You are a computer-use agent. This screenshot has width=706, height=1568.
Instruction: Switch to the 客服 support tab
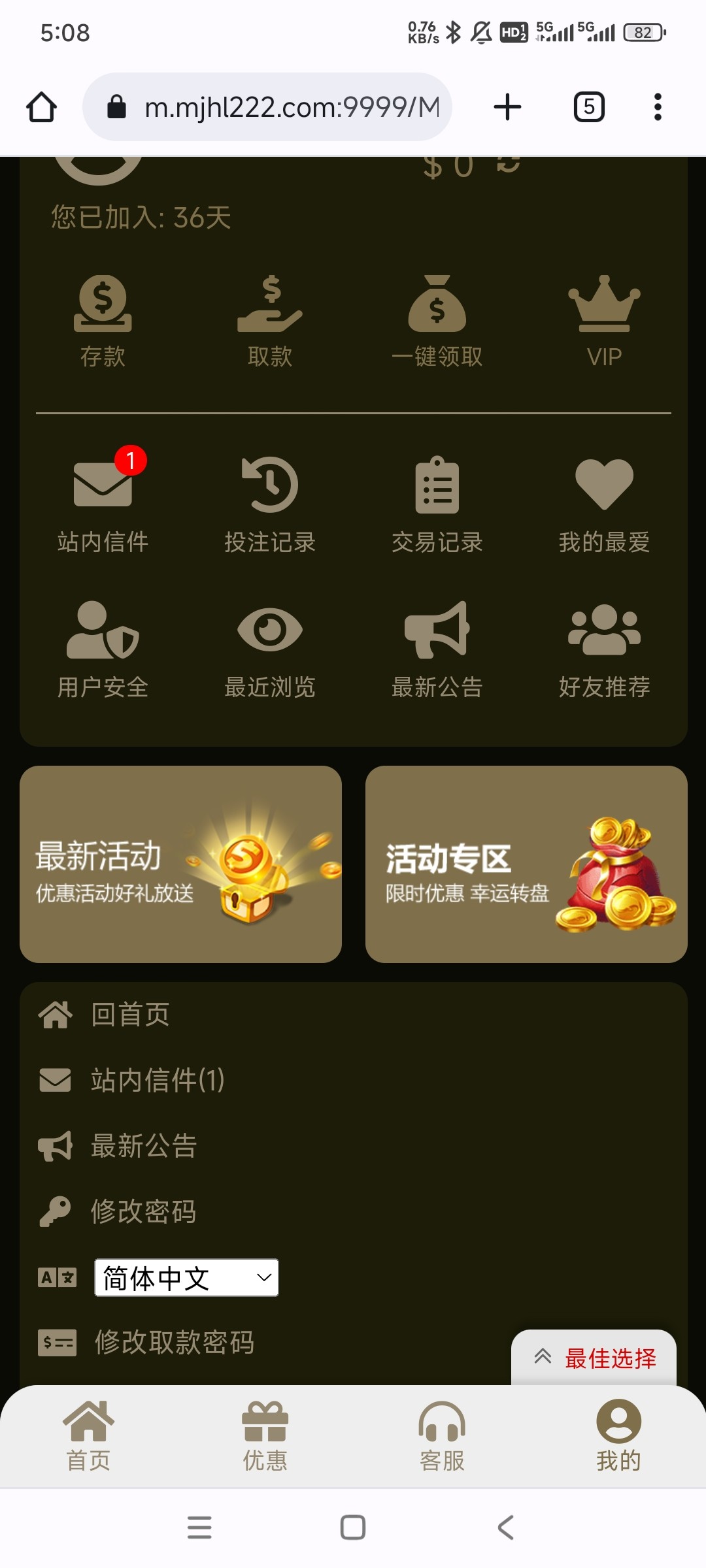tap(442, 1435)
